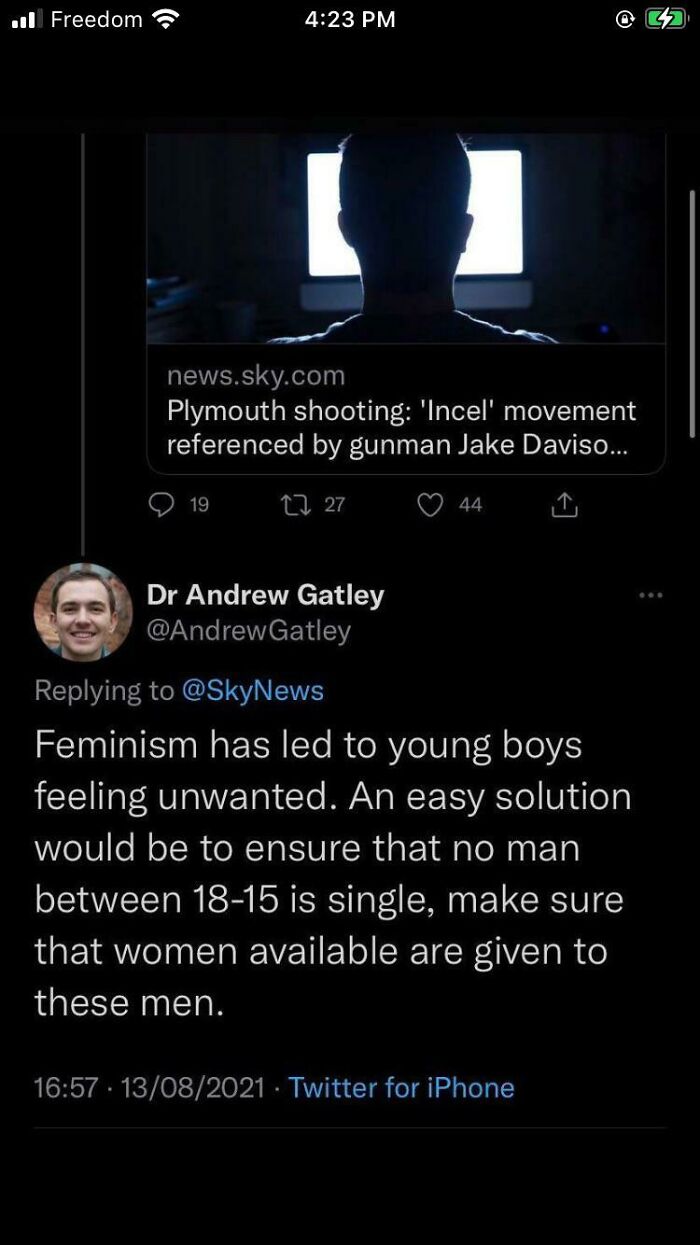View the Dr Andrew Gatley display name

pos(266,595)
